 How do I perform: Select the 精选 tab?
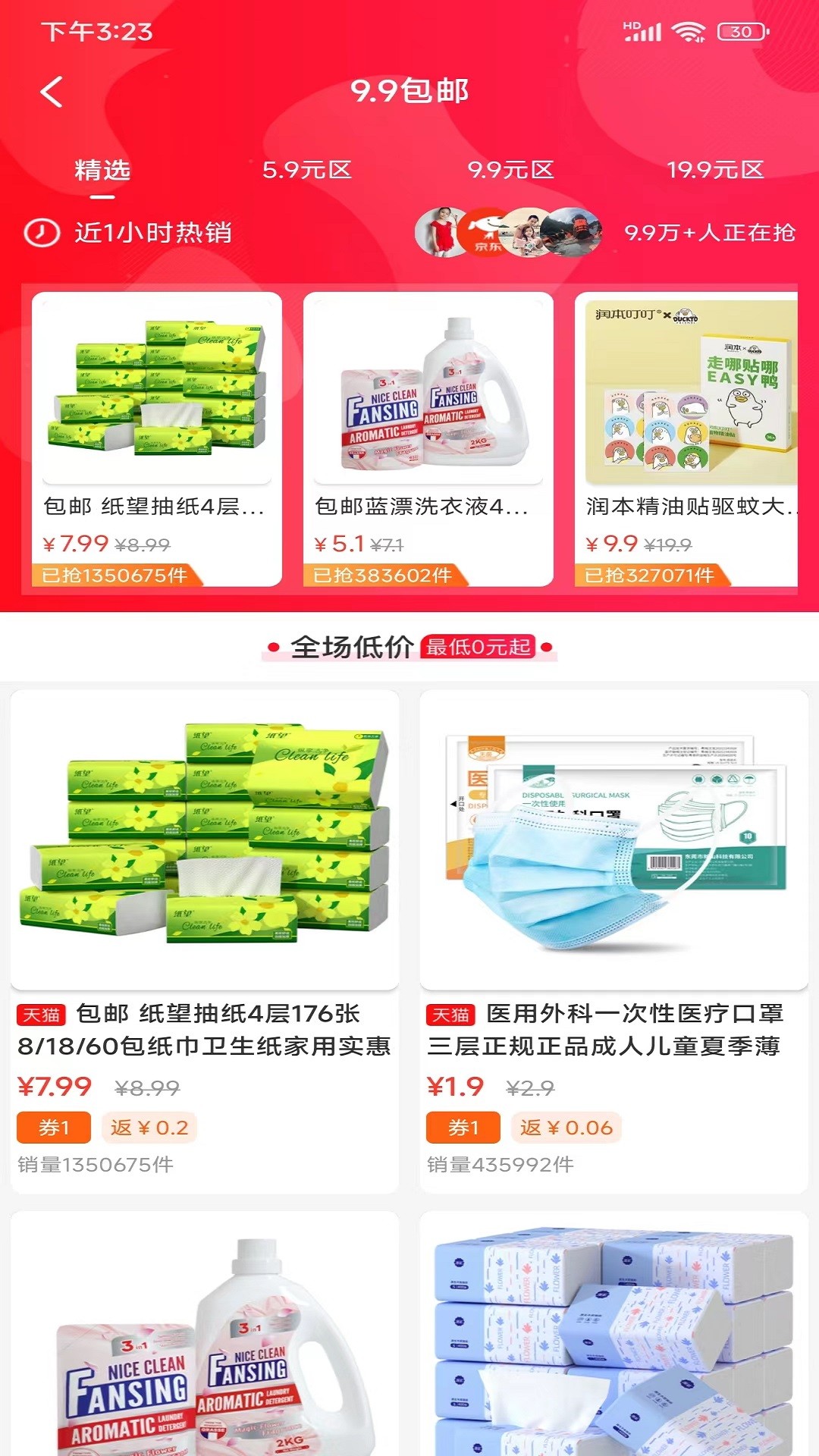[102, 170]
